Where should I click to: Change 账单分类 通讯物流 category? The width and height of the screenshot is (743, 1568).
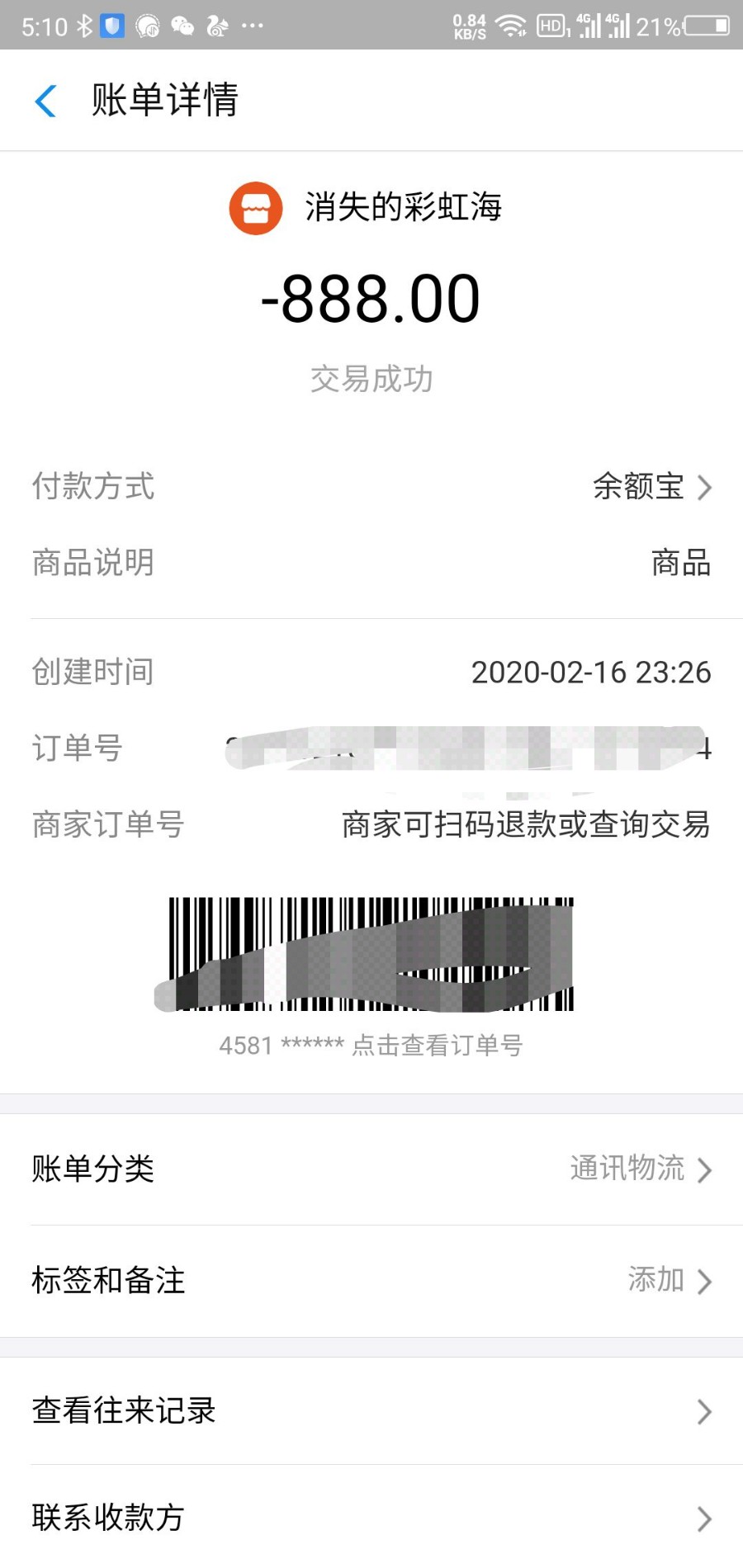coord(639,1169)
